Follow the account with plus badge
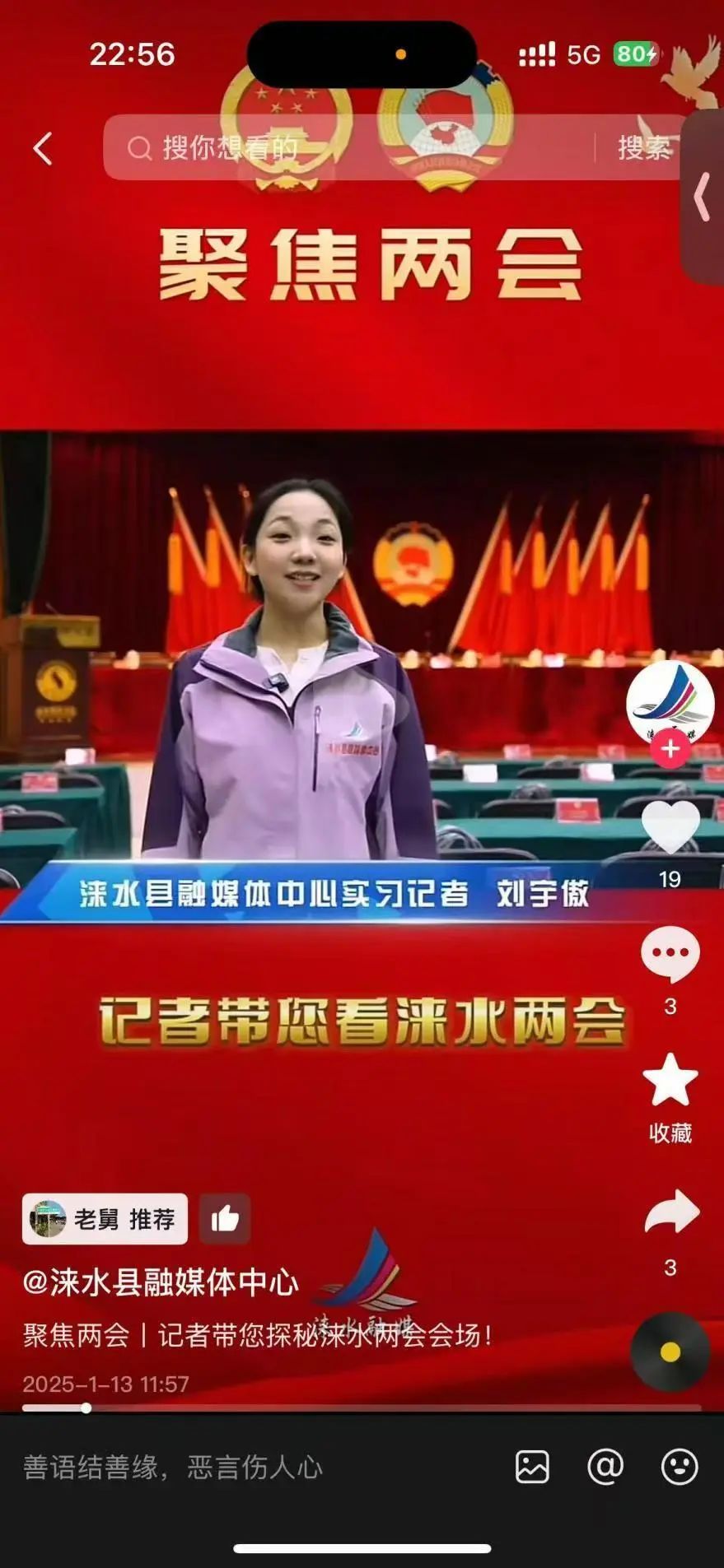Screen dimensions: 724x1568 pos(670,749)
